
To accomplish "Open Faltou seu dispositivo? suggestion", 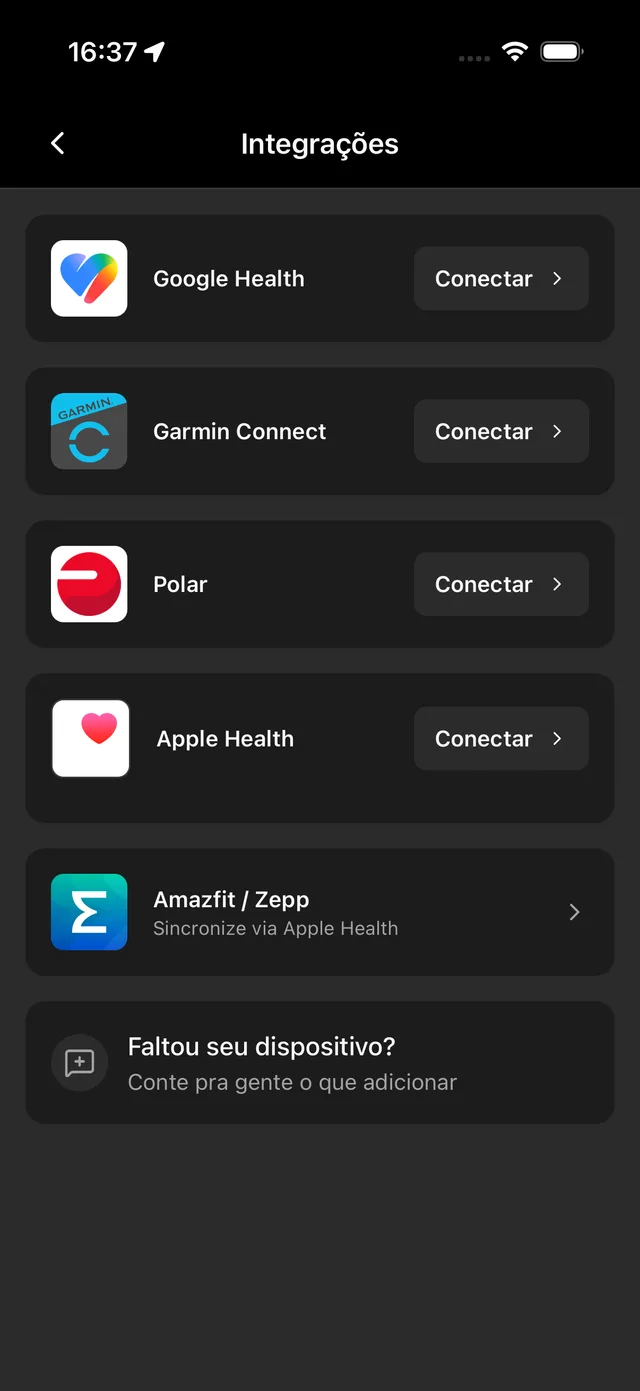I will coord(320,1063).
